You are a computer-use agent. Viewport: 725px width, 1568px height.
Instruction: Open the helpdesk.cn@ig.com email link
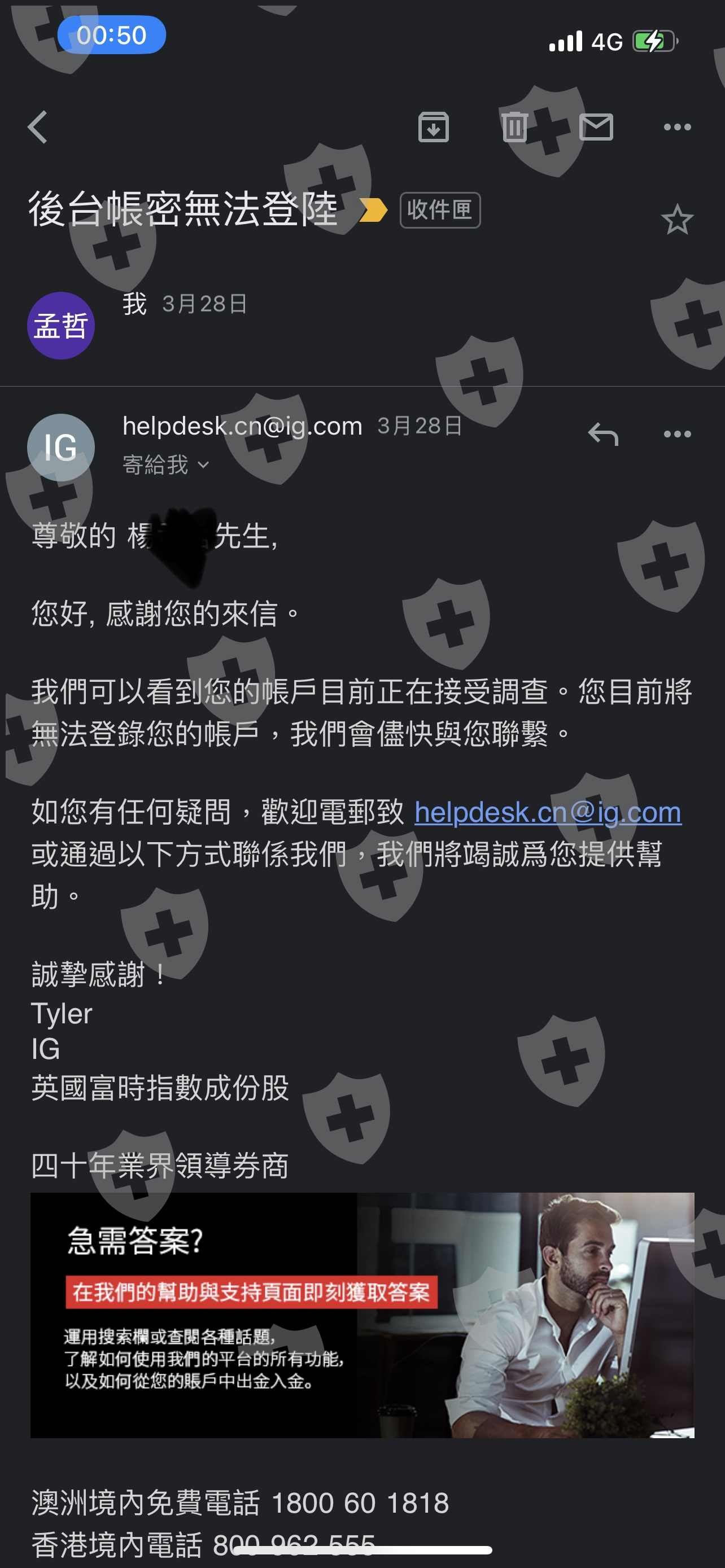(x=547, y=812)
